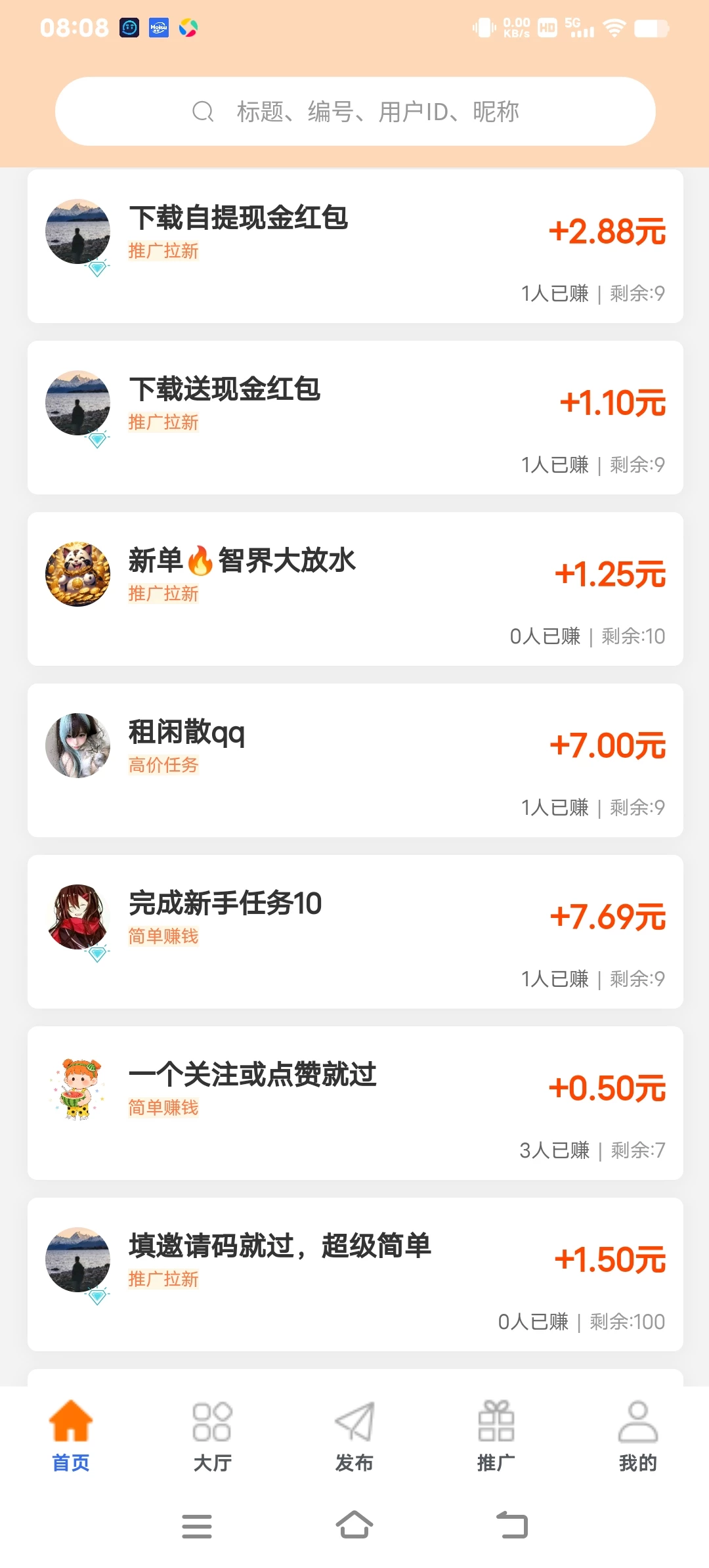The height and width of the screenshot is (1568, 709).
Task: Tap the system home button
Action: coord(354,1525)
